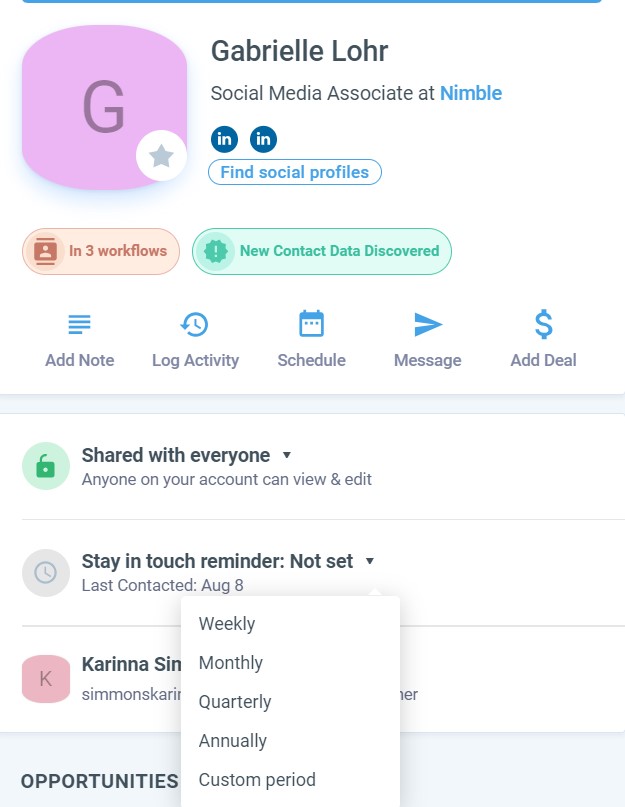Screen dimensions: 625x807
Task: View the In 3 workflows chip
Action: [101, 251]
